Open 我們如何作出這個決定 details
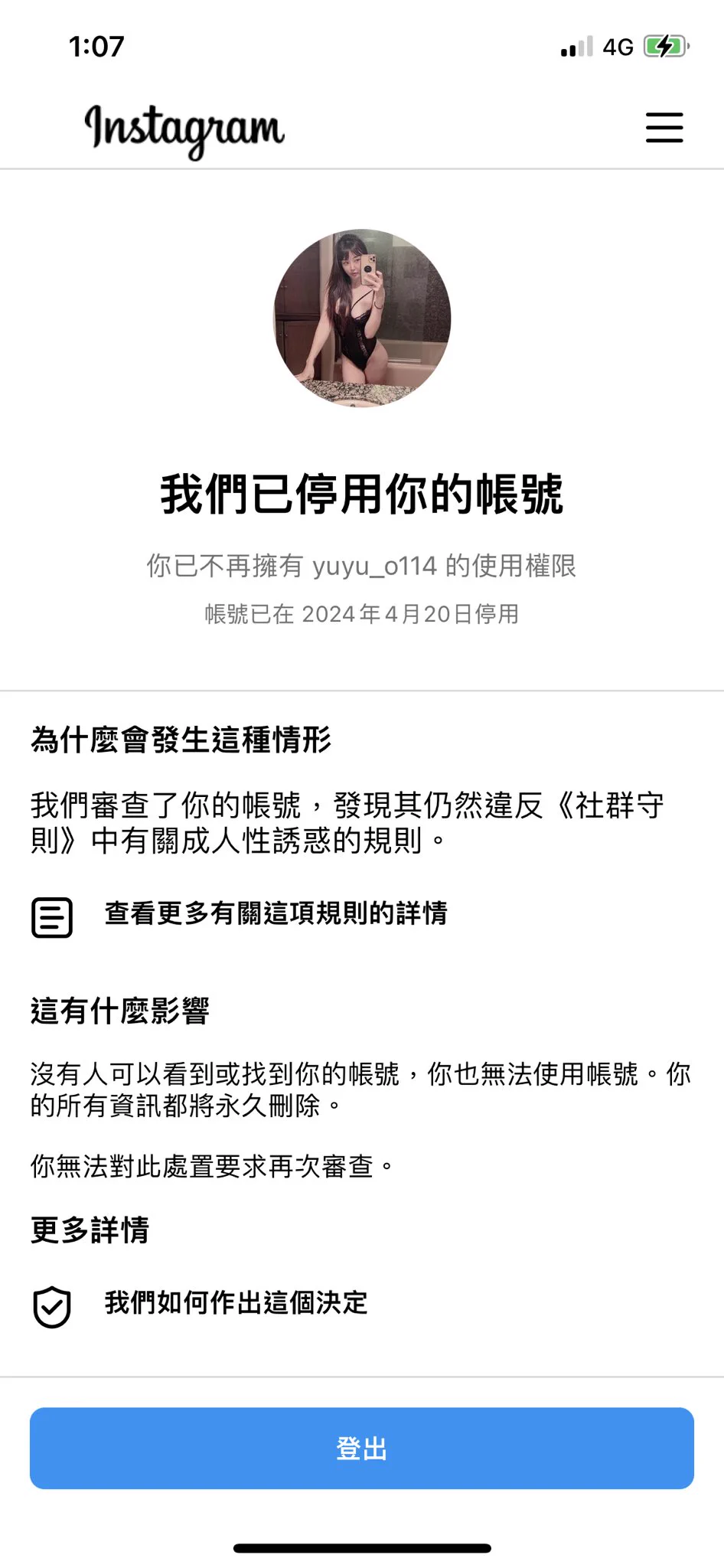Screen dimensions: 724x1568 [x=236, y=1303]
